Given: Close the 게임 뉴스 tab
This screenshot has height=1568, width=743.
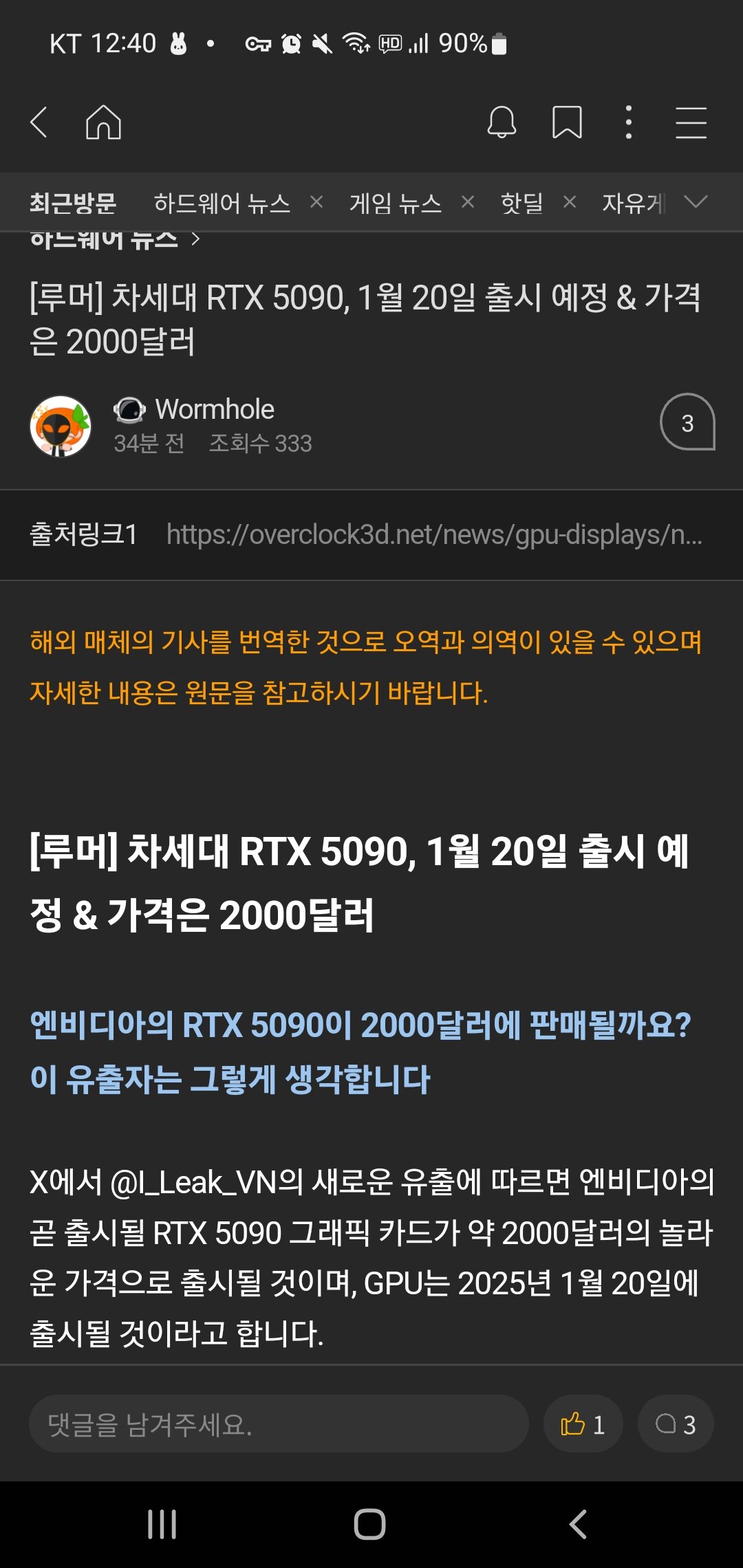Looking at the screenshot, I should [468, 202].
